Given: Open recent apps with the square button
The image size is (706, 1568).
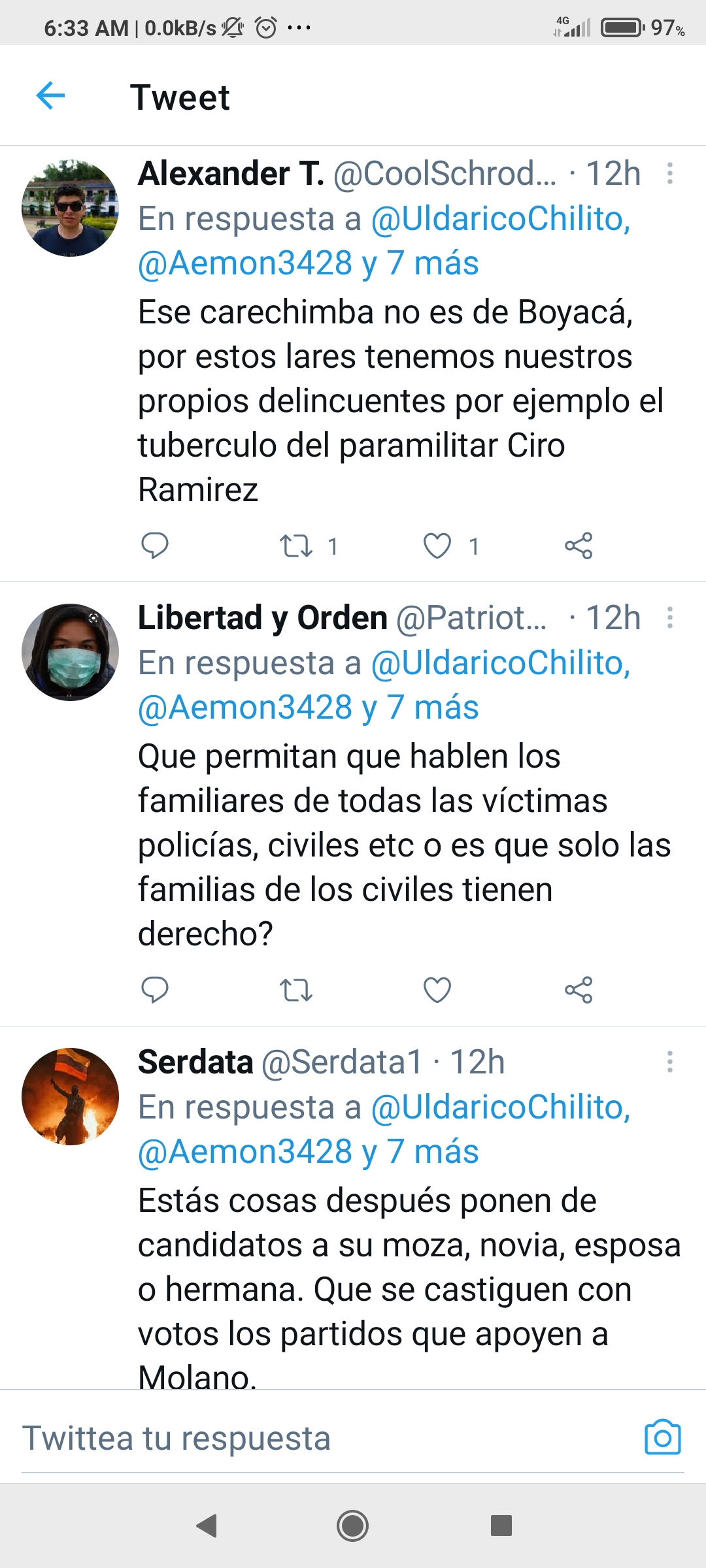Looking at the screenshot, I should (501, 1526).
